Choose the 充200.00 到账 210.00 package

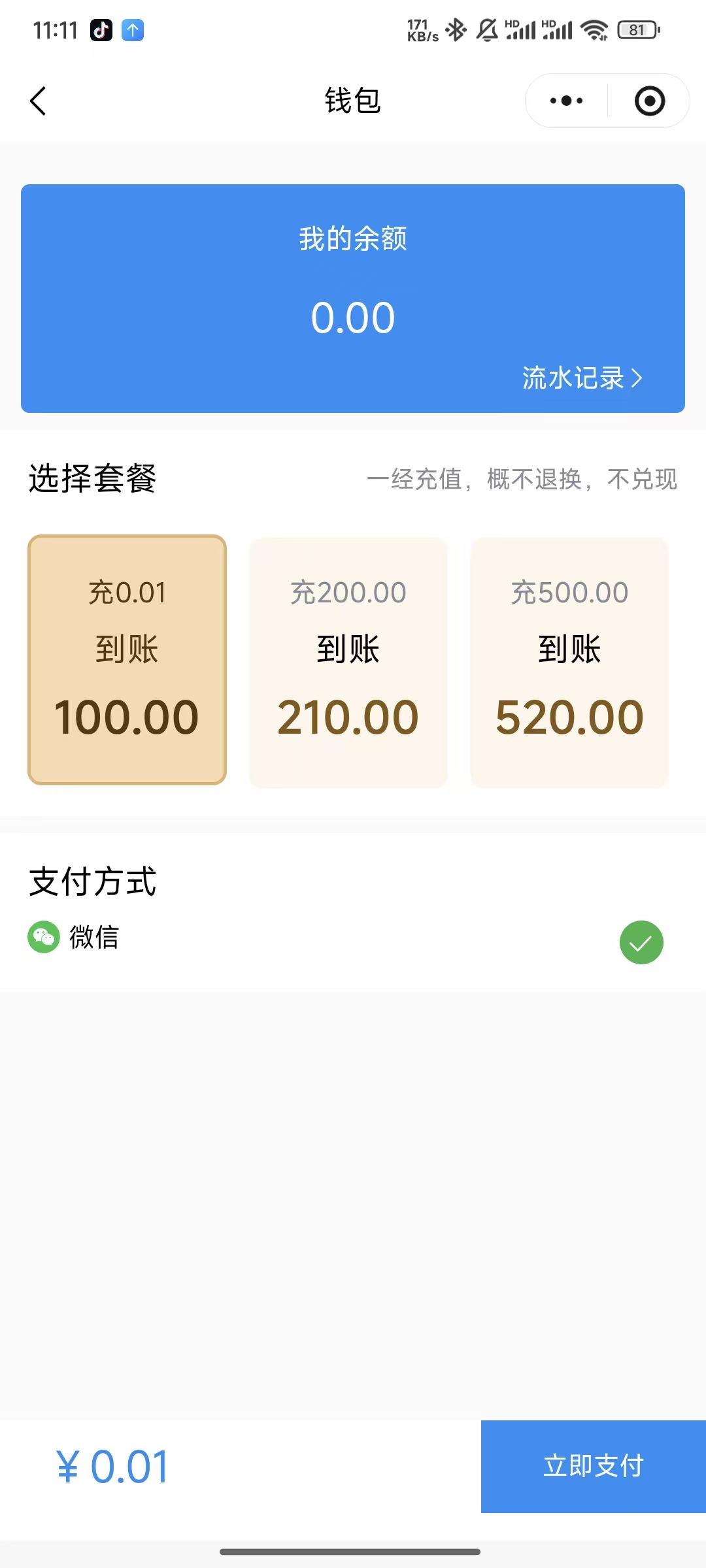pyautogui.click(x=348, y=662)
